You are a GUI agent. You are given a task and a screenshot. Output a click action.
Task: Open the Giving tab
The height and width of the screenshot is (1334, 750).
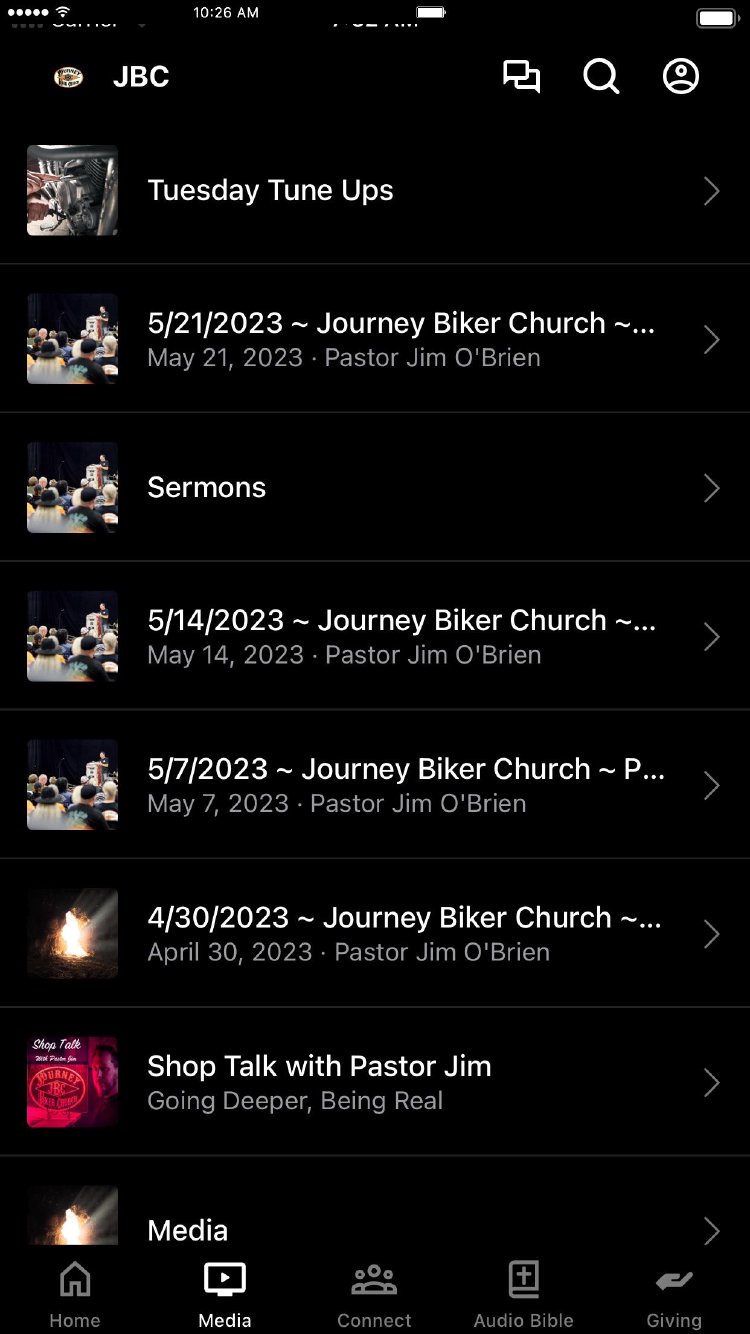(674, 1295)
